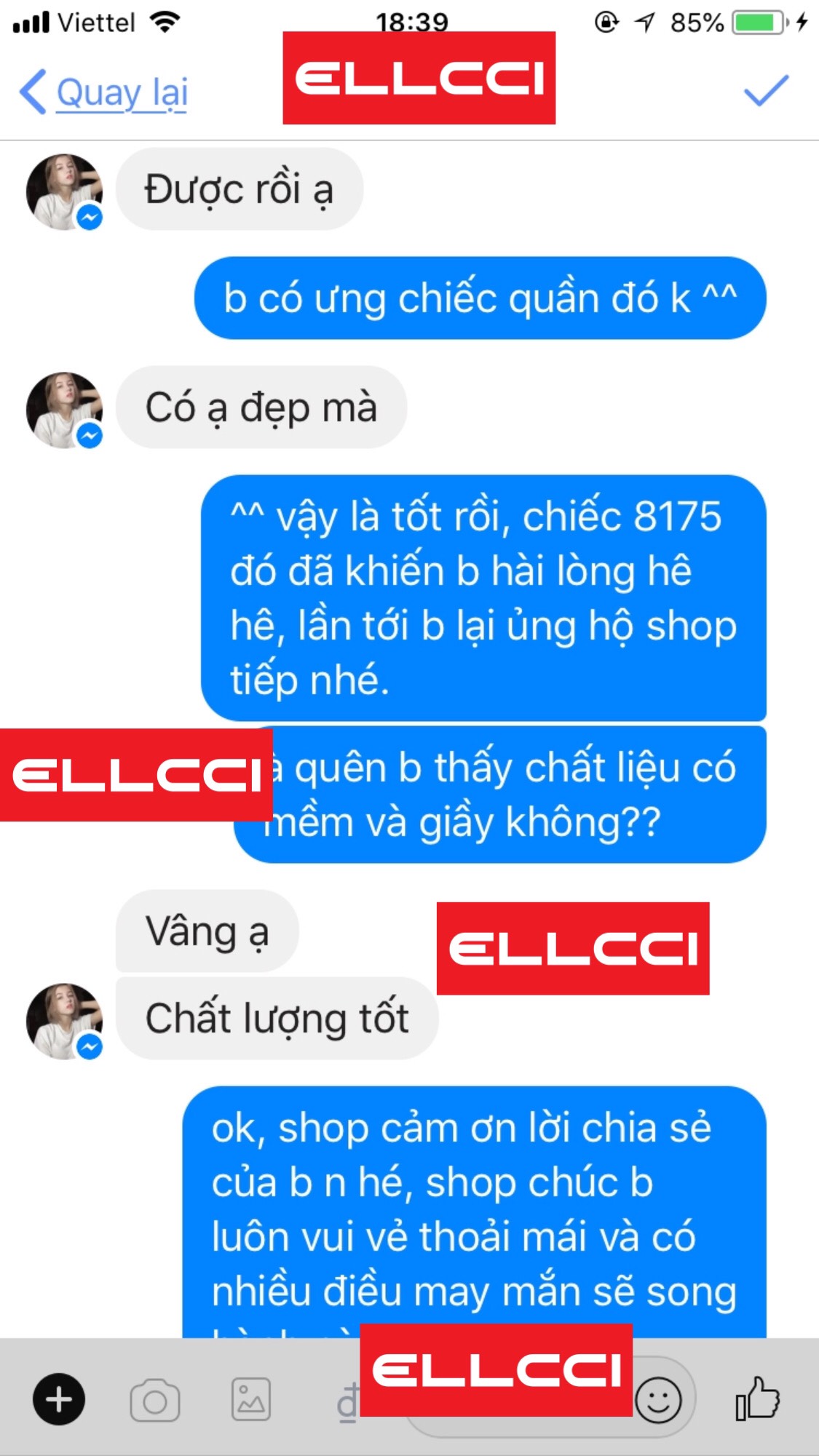Open sender's avatar beside "Chất lượng tốt"
The width and height of the screenshot is (819, 1456).
point(64,1021)
